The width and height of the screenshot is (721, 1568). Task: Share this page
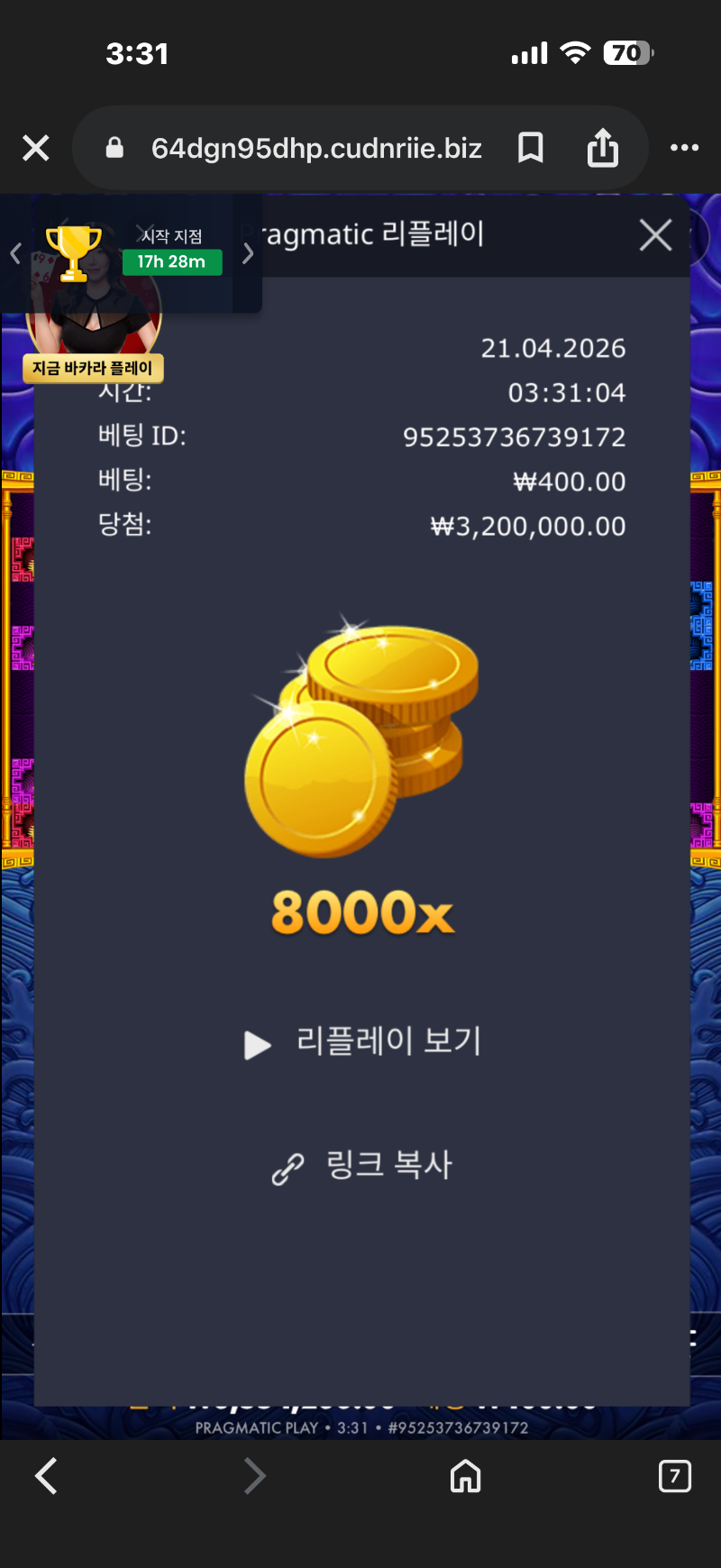click(x=602, y=148)
